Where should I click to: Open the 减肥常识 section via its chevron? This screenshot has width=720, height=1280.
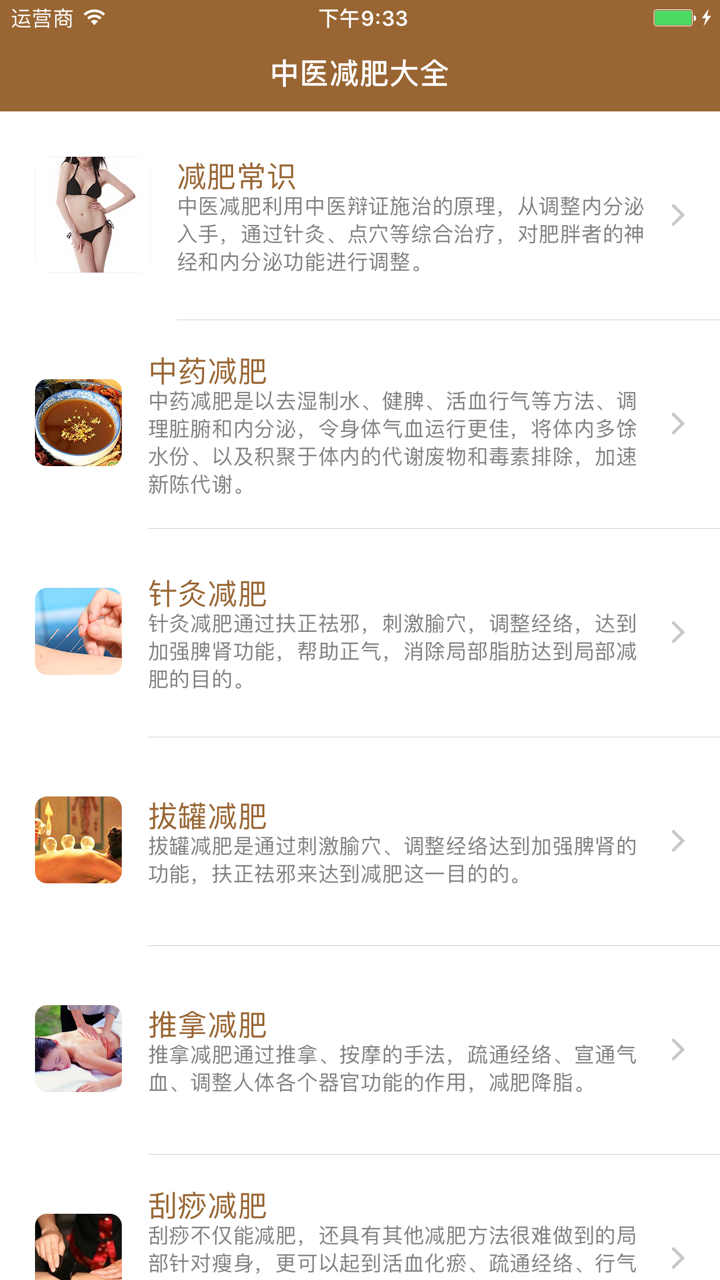679,213
